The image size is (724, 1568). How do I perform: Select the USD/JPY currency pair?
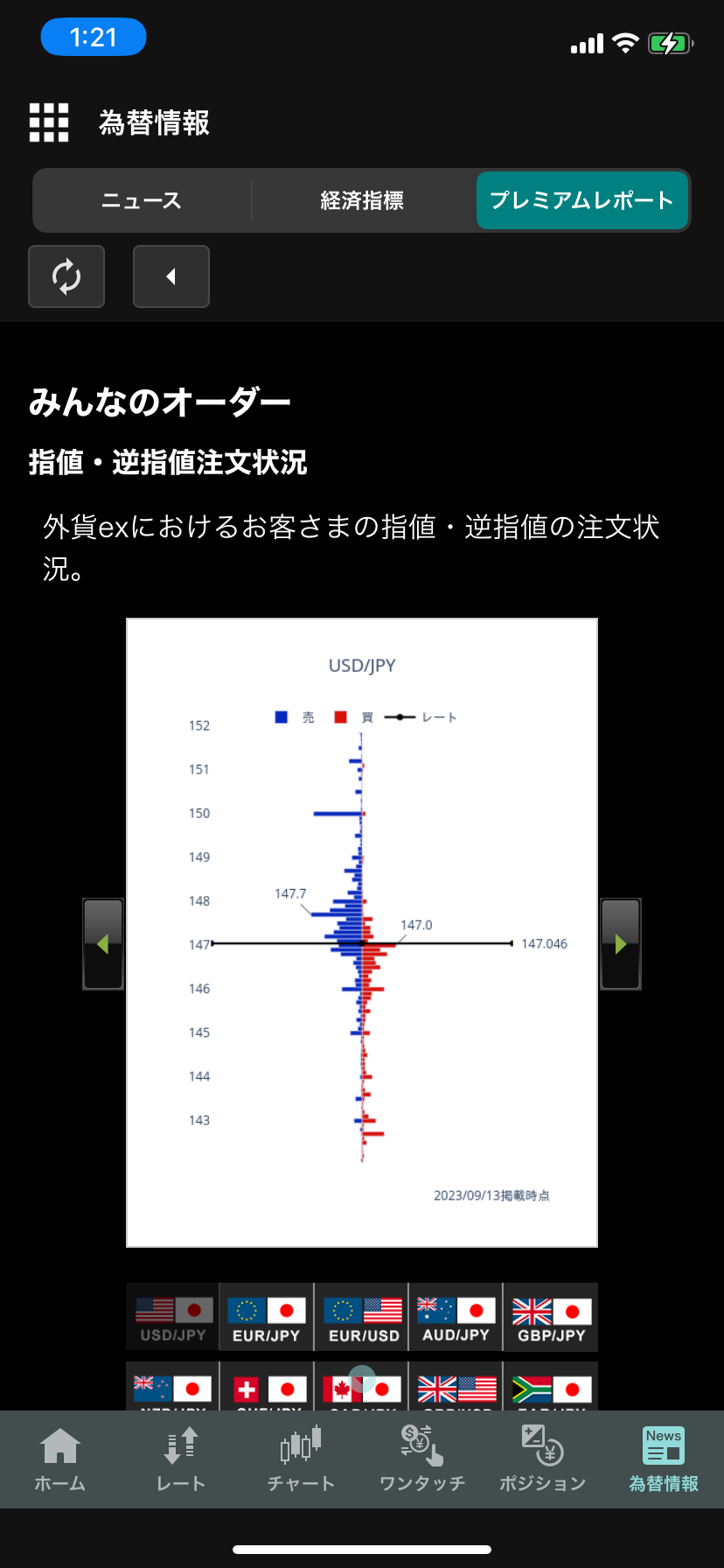pyautogui.click(x=173, y=1318)
